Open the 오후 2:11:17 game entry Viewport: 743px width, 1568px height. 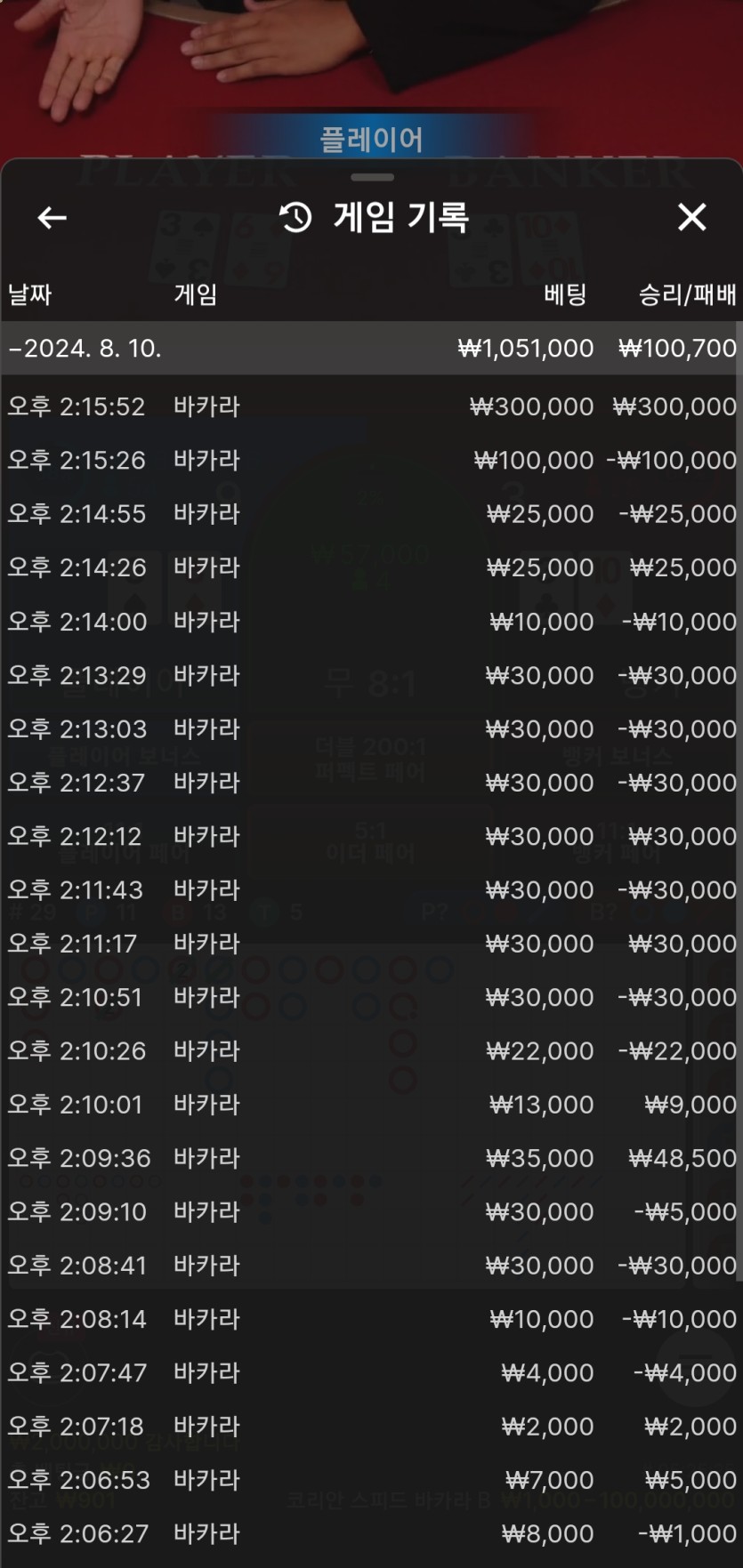coord(371,944)
